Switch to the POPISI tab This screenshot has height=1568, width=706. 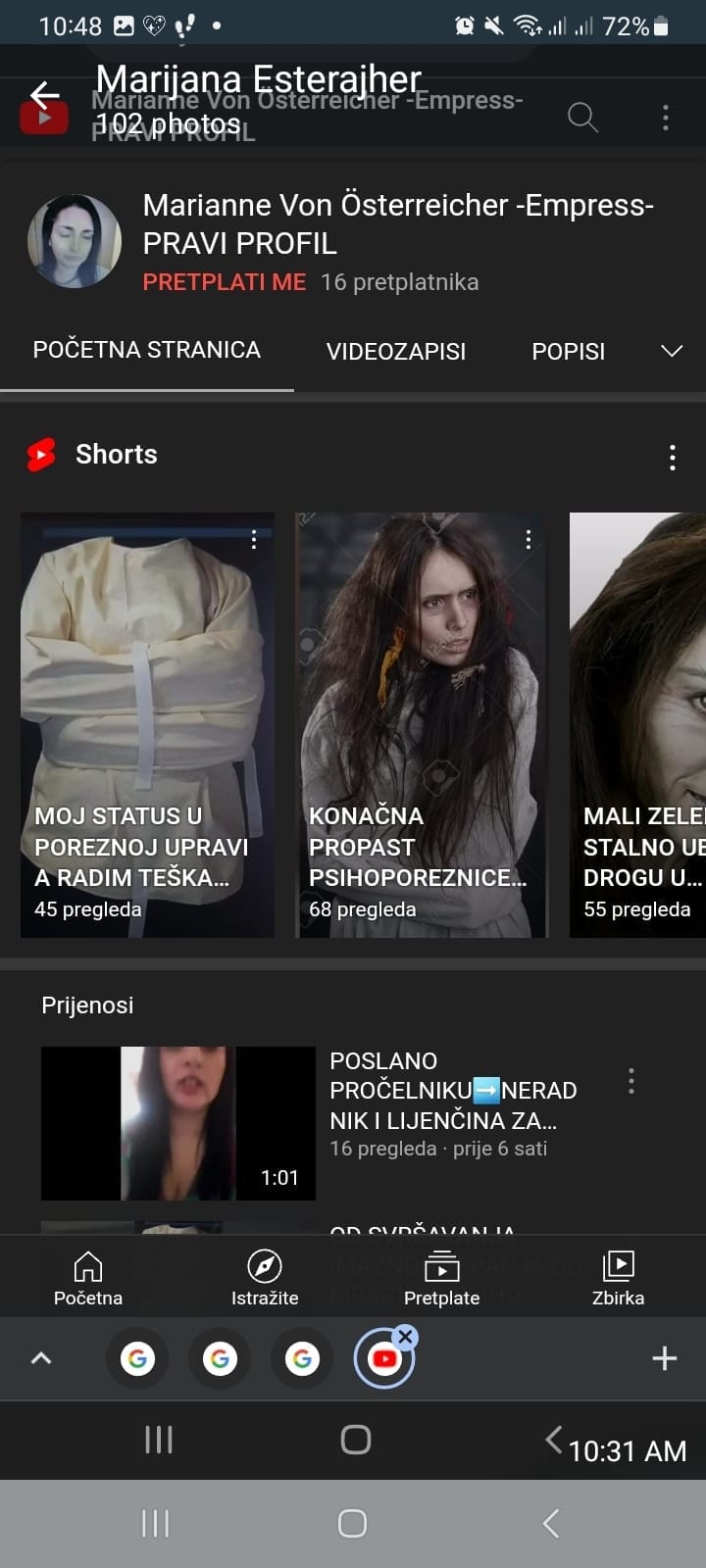pyautogui.click(x=568, y=351)
